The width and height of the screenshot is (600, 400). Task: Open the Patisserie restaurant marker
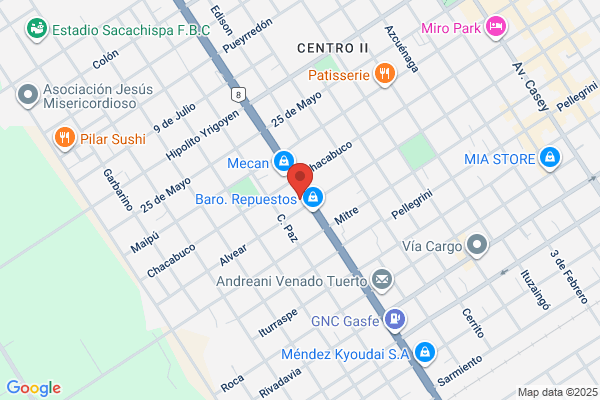point(385,74)
